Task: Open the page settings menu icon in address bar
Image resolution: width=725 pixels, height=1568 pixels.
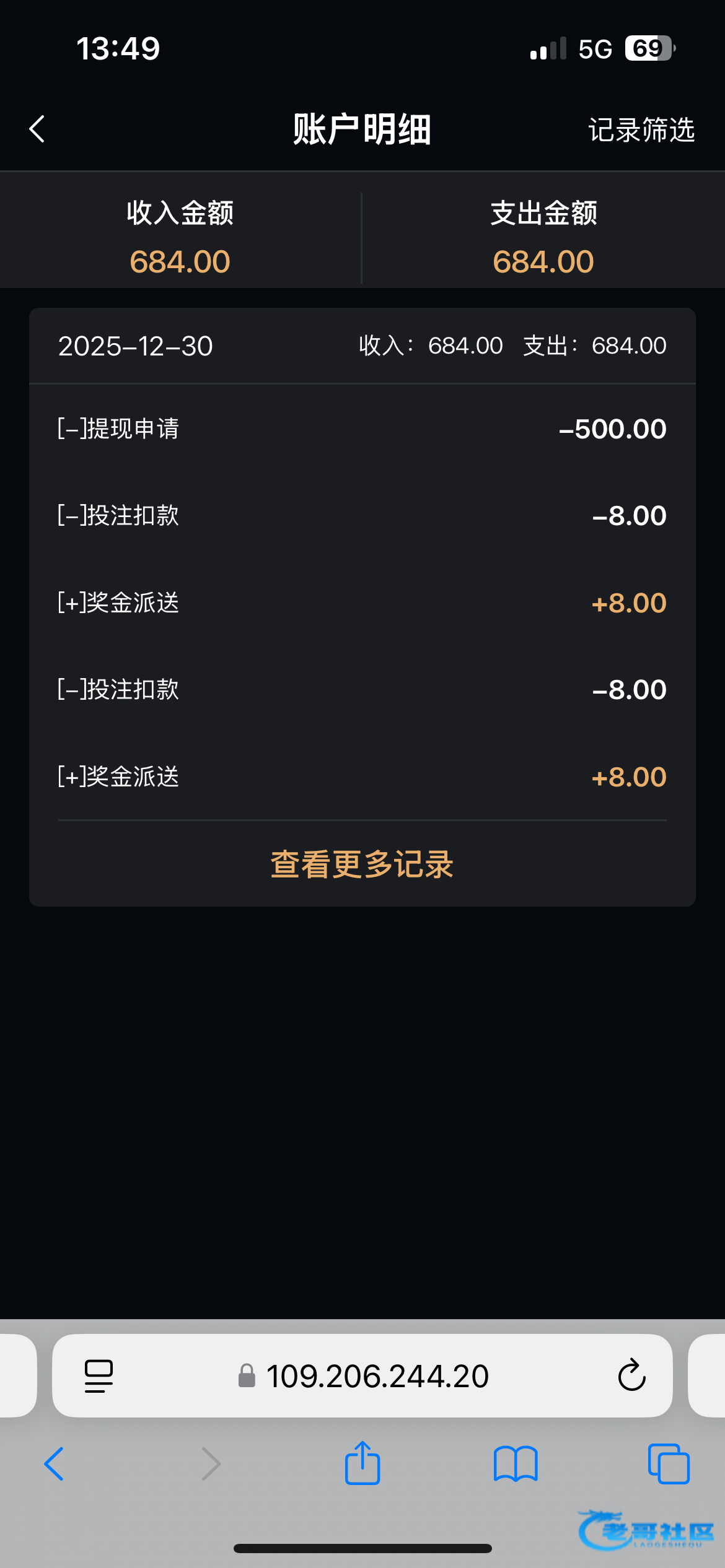Action: coord(99,1376)
